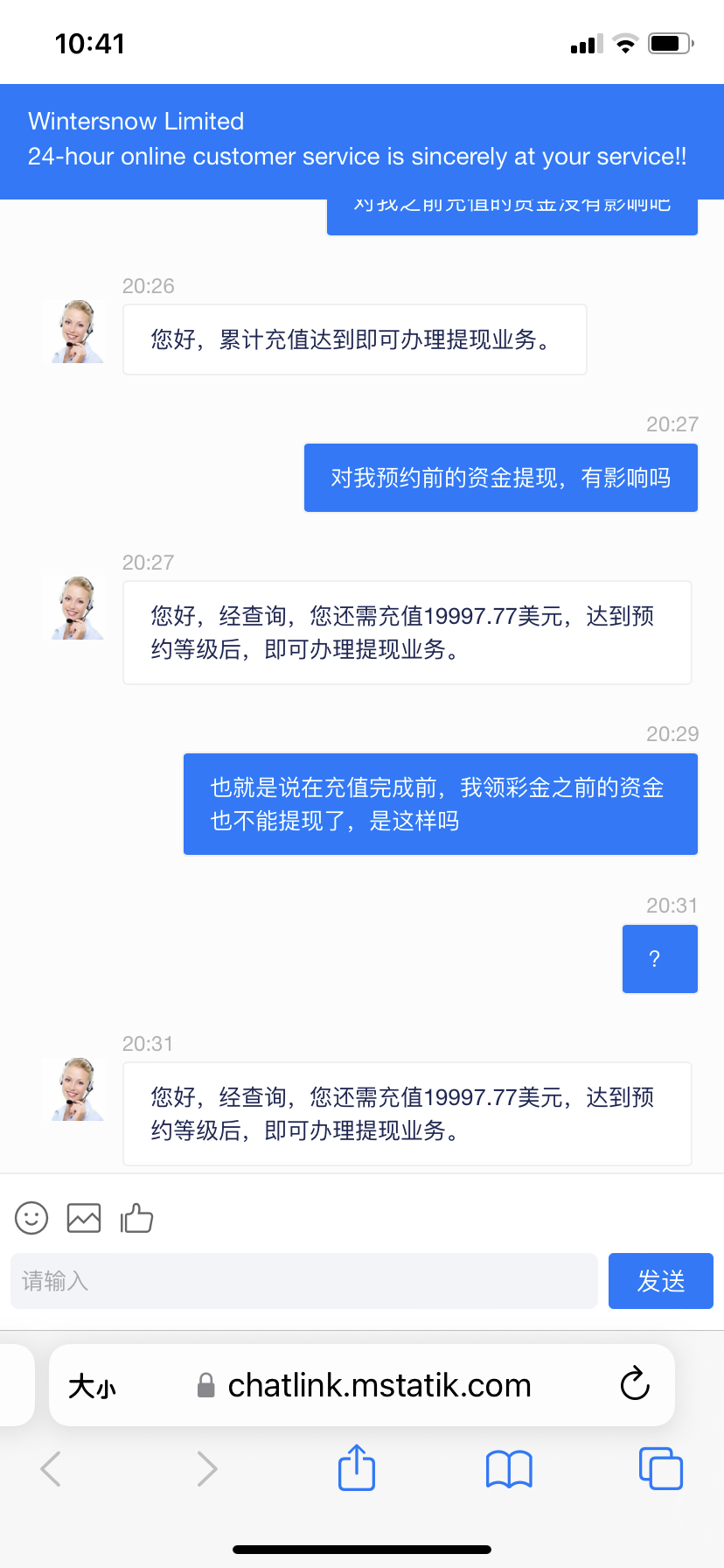The width and height of the screenshot is (724, 1568).
Task: Reload the chatlink.mstatik.com page
Action: (x=635, y=1384)
